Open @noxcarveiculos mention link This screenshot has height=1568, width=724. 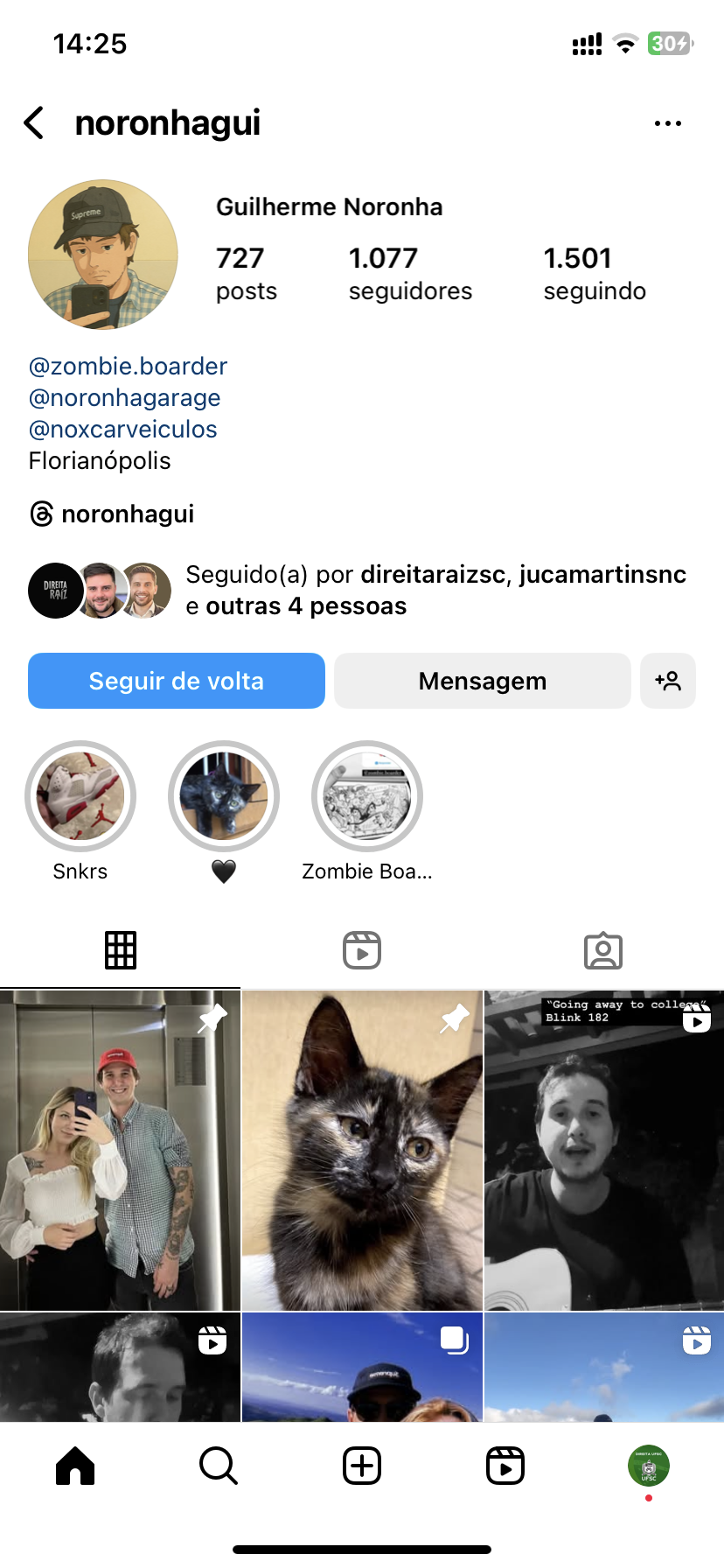tap(122, 429)
